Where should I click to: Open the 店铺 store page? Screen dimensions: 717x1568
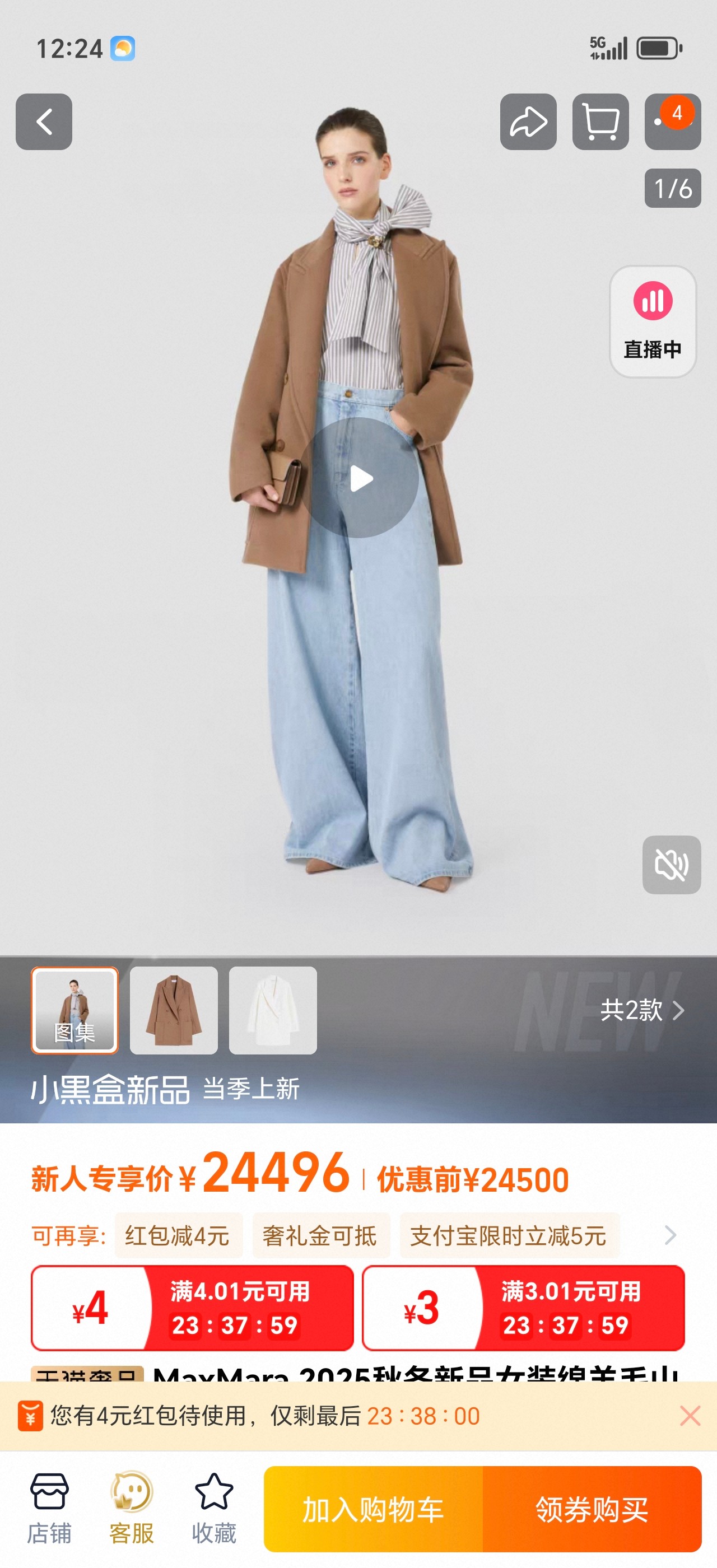coord(49,1508)
